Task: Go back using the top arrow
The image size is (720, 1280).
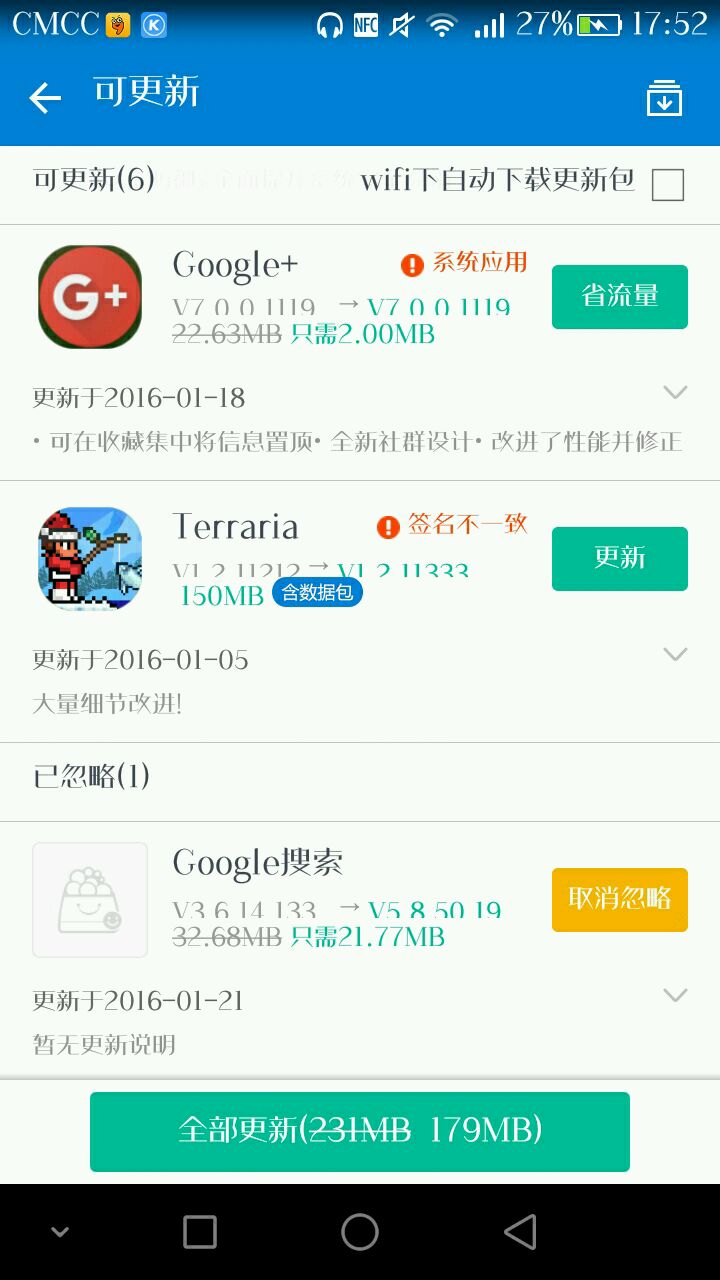Action: click(x=45, y=97)
